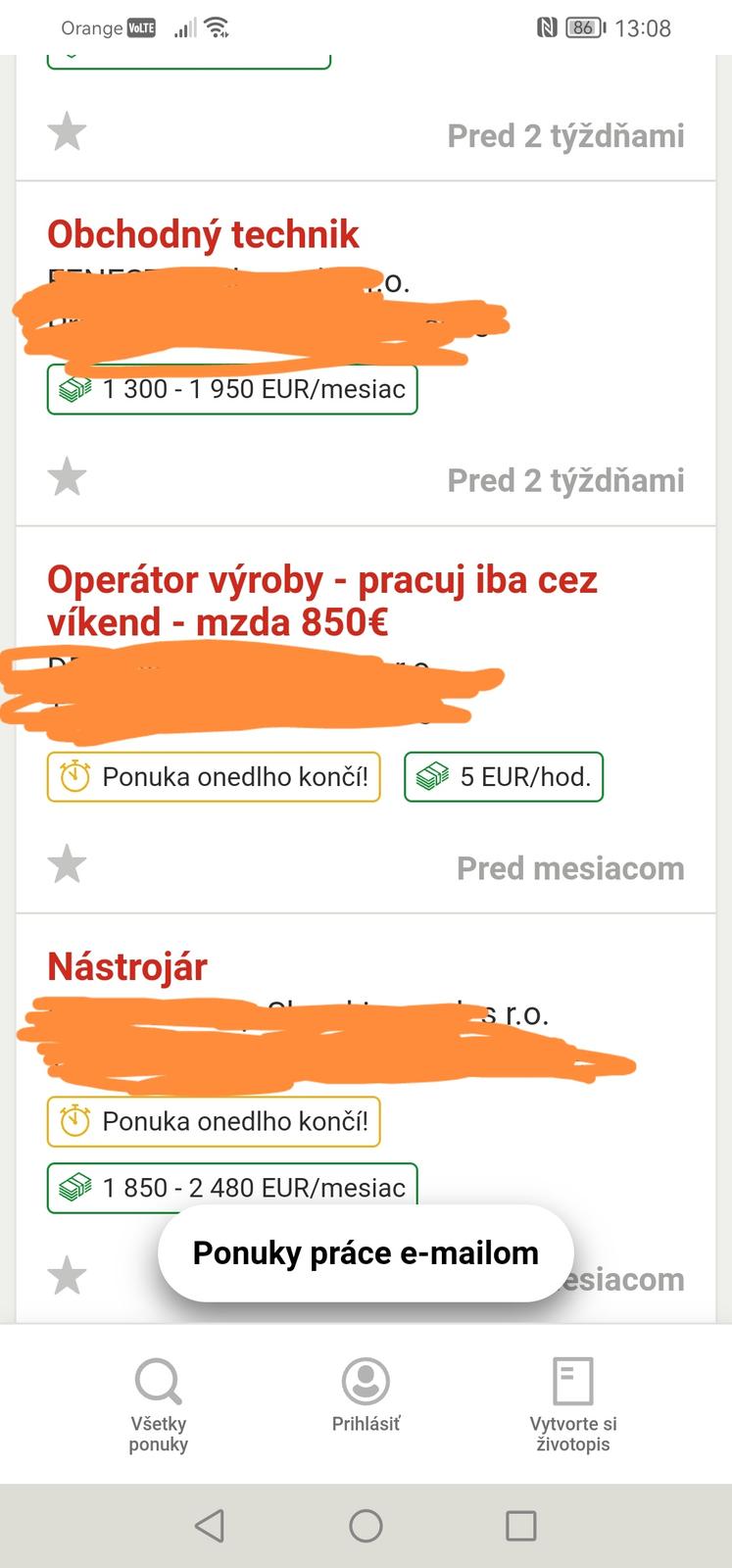The image size is (732, 1568).
Task: Open the Operátor výroby weekend job listing
Action: tap(321, 600)
